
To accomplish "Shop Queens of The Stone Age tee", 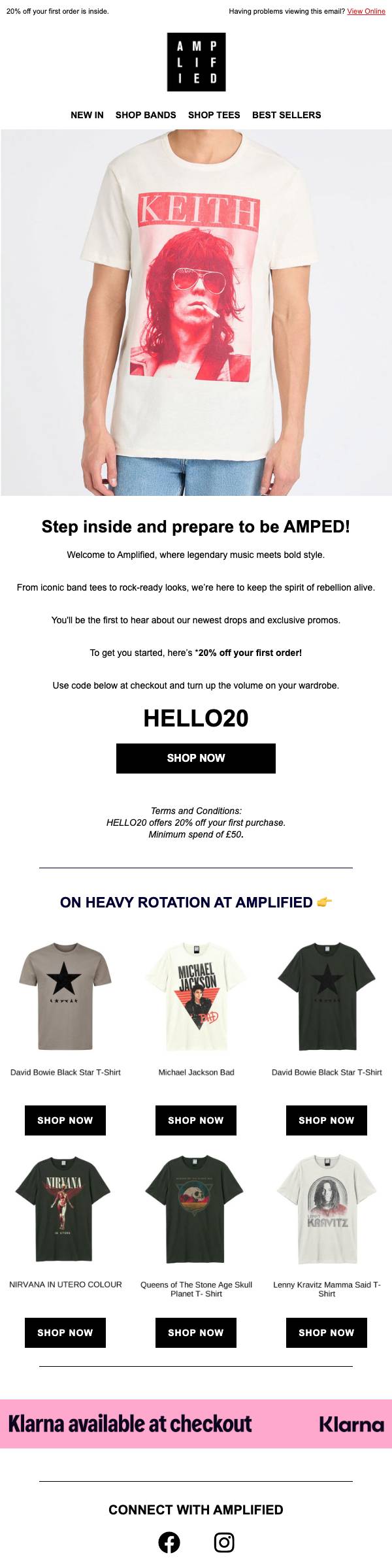I will [x=196, y=1332].
